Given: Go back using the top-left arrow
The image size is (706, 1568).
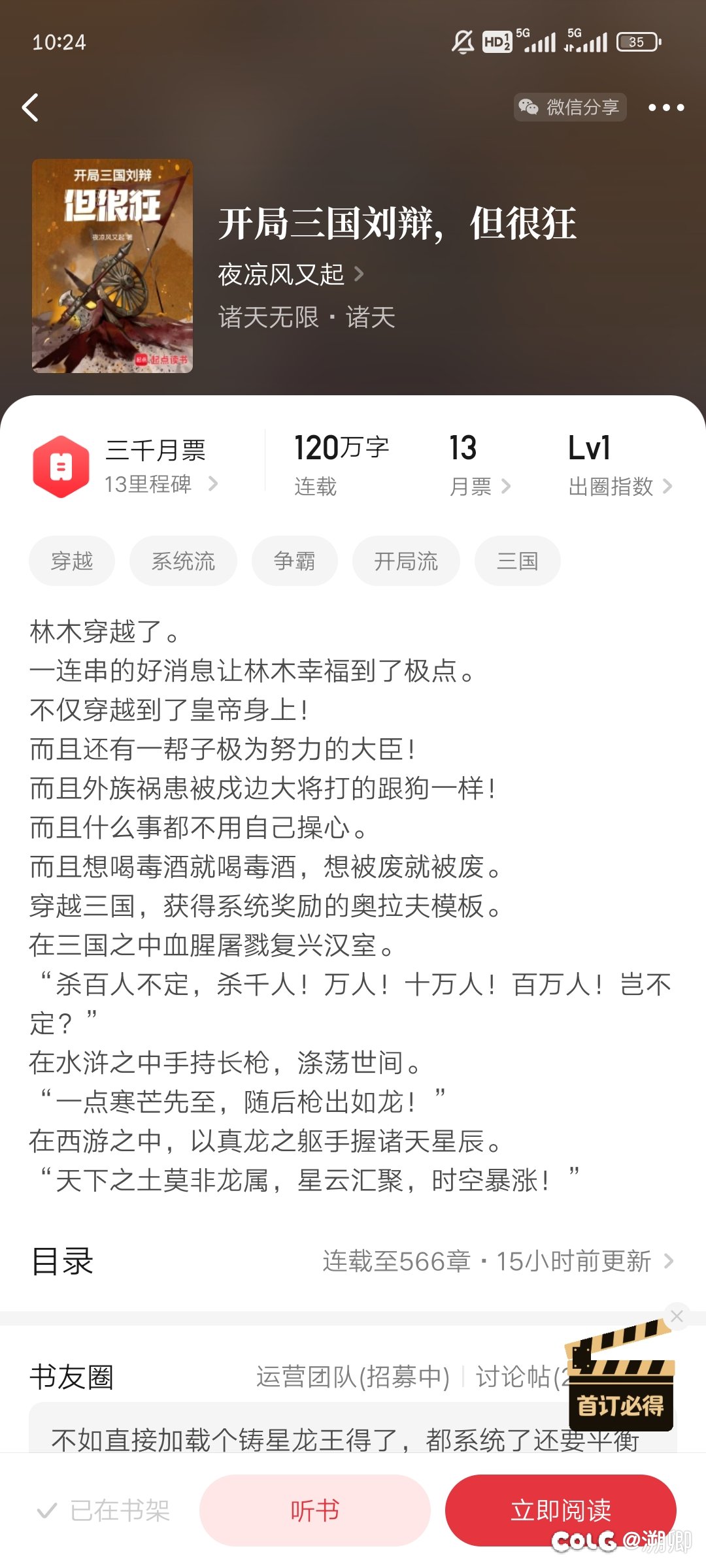Looking at the screenshot, I should tap(31, 108).
